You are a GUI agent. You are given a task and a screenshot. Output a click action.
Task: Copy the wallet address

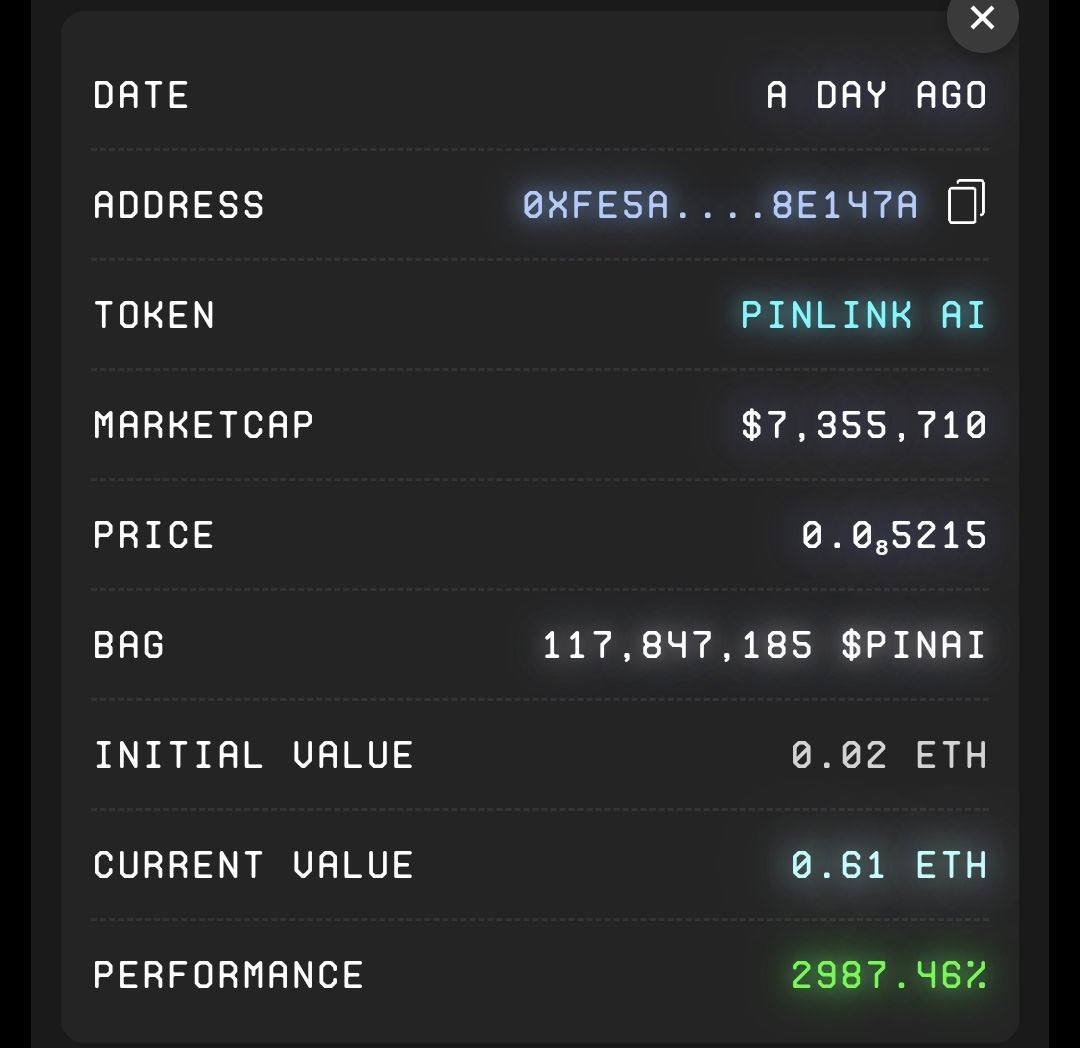pos(966,202)
